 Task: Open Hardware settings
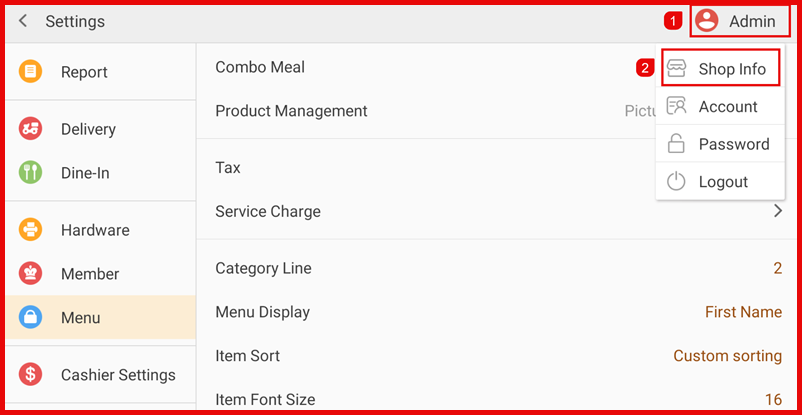95,230
